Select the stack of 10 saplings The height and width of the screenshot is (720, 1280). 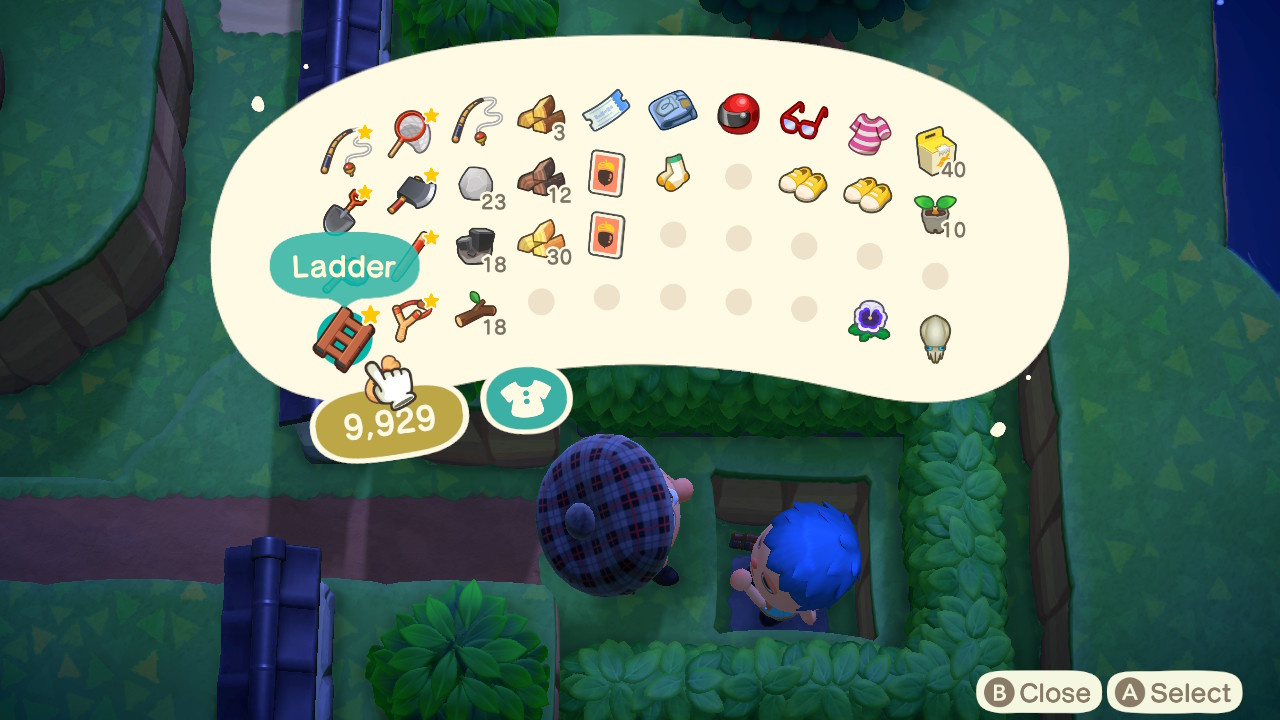933,213
